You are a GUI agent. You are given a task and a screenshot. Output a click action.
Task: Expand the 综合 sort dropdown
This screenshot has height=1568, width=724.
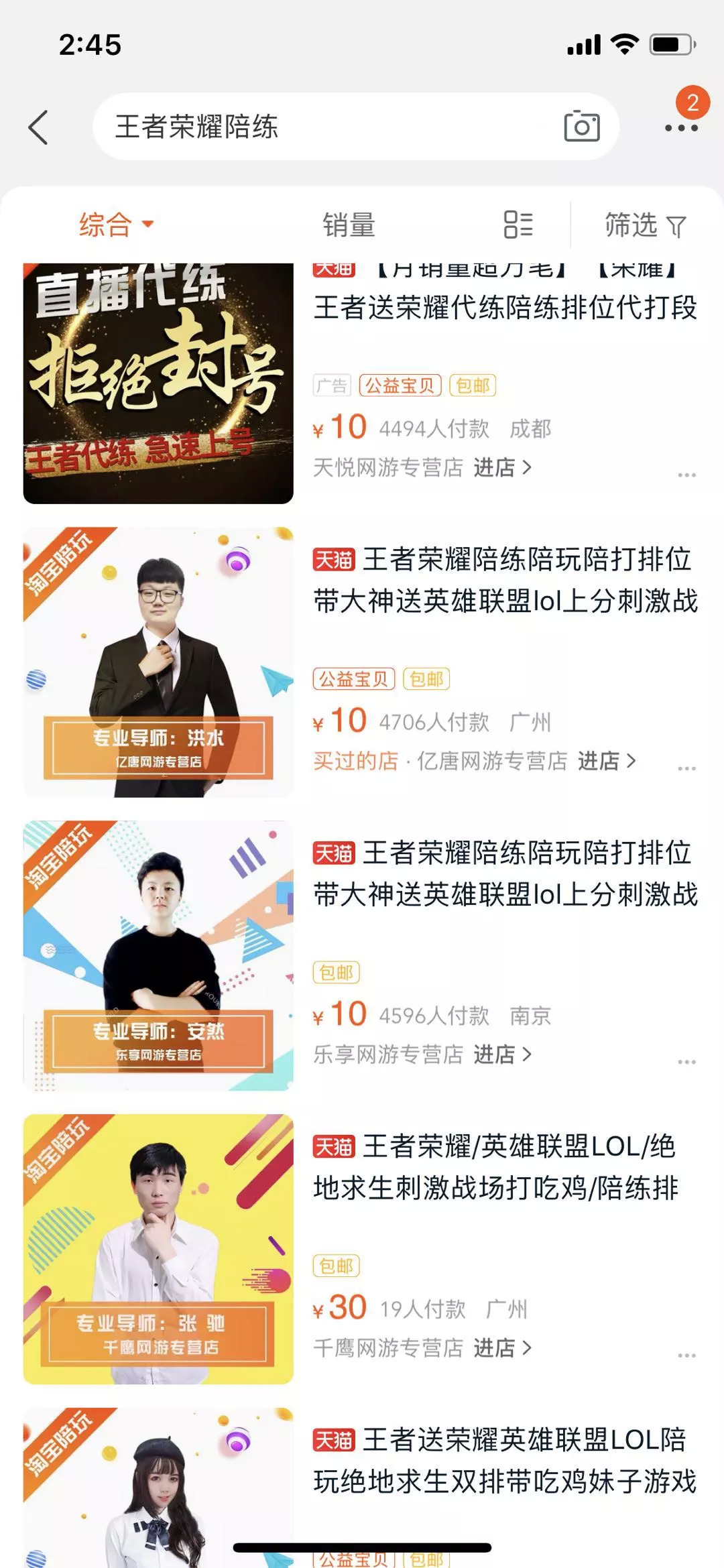[x=117, y=225]
